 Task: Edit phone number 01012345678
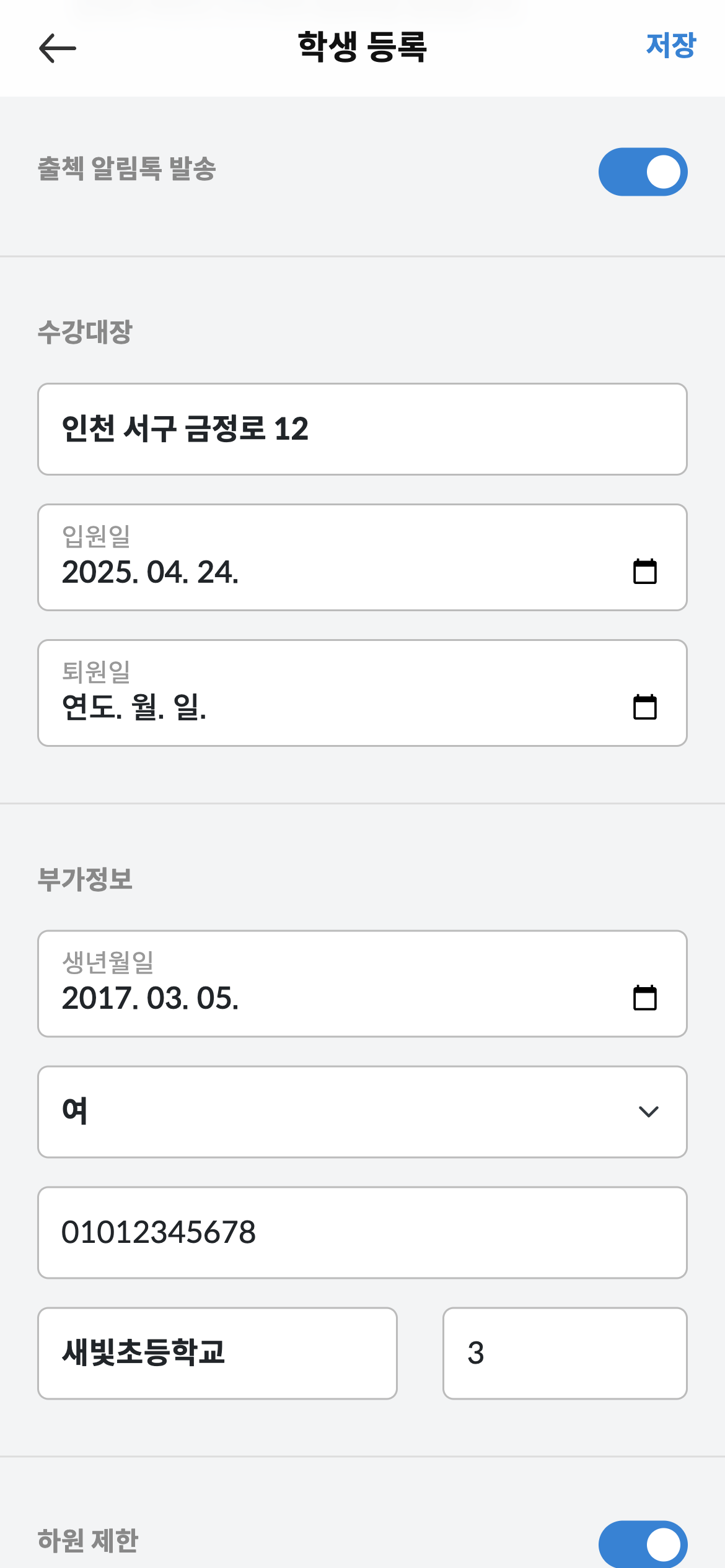[x=362, y=1232]
